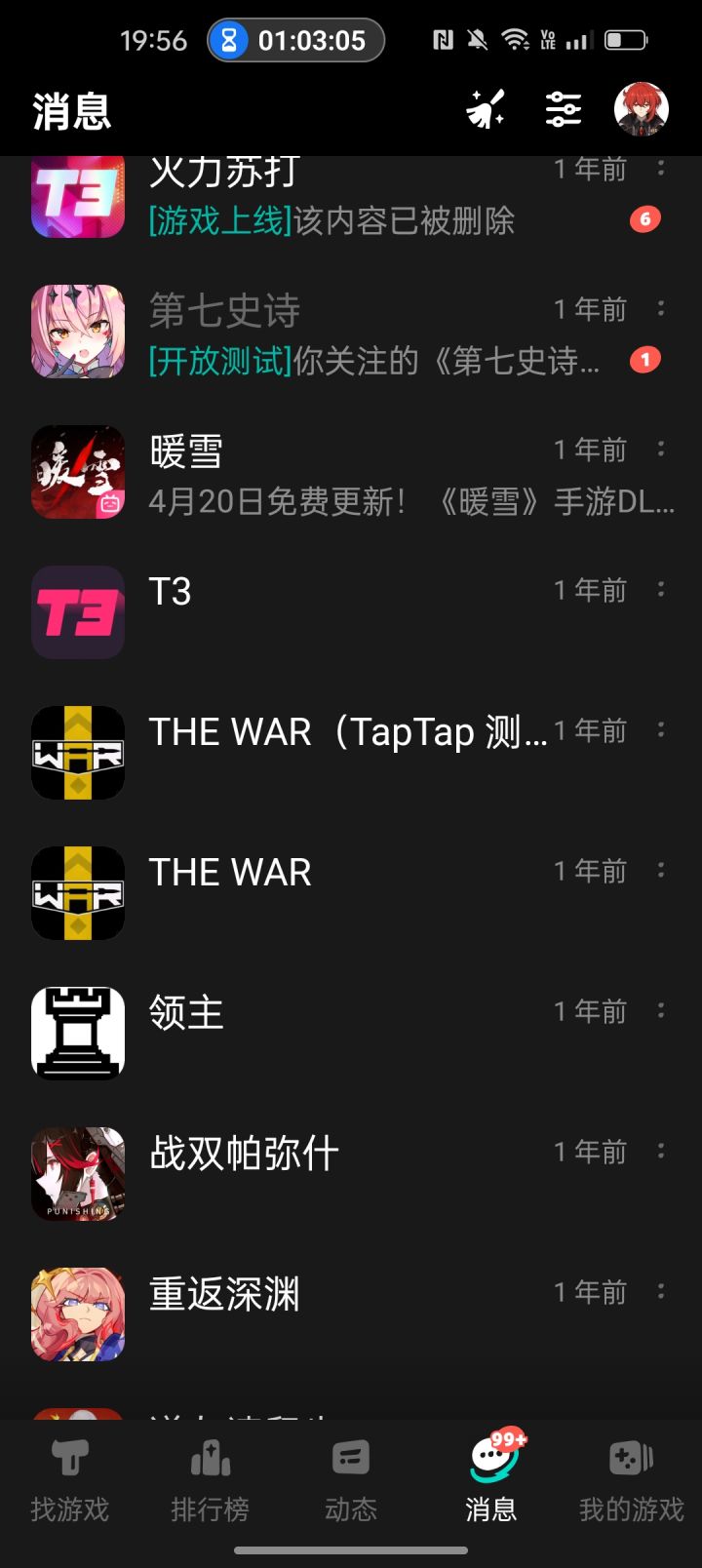
Task: Open more options for 领主
Action: tap(662, 1011)
